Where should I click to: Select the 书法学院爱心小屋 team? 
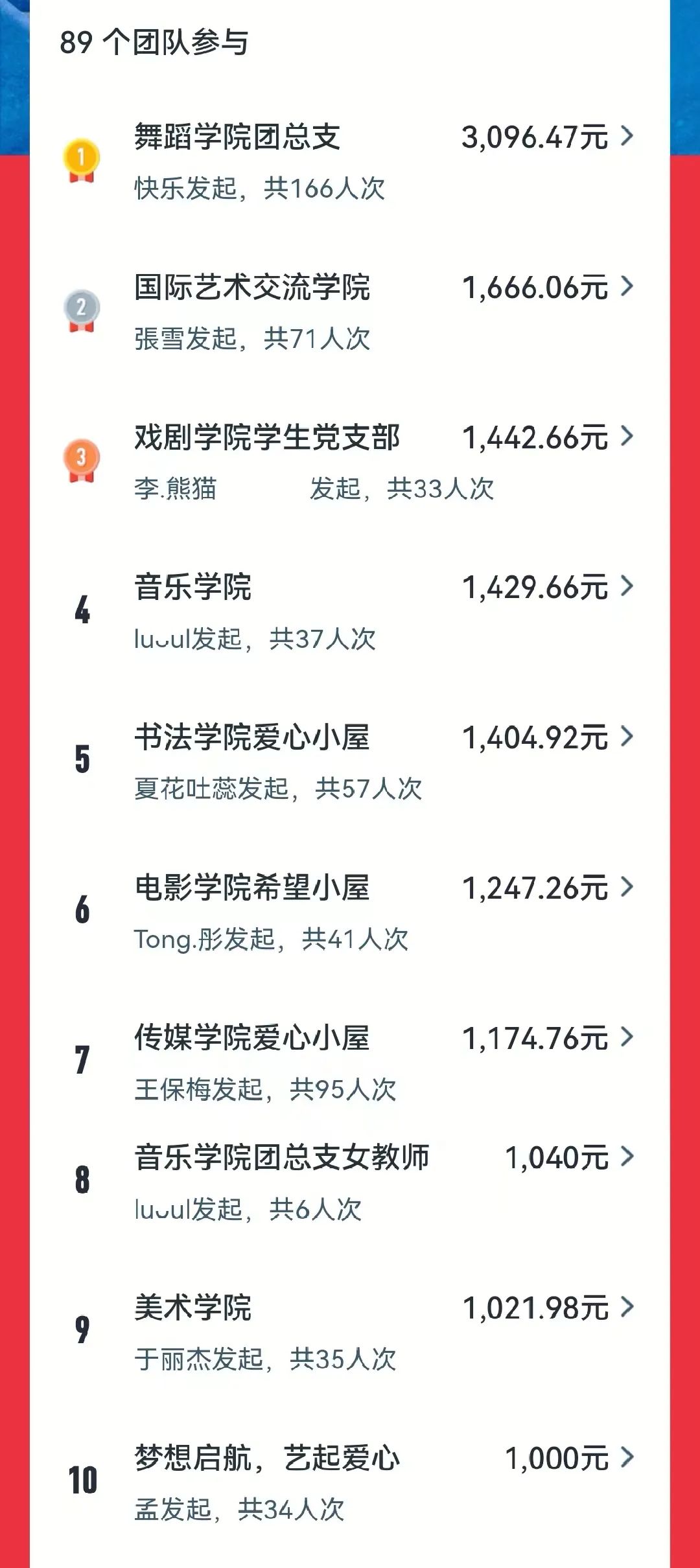point(350,762)
